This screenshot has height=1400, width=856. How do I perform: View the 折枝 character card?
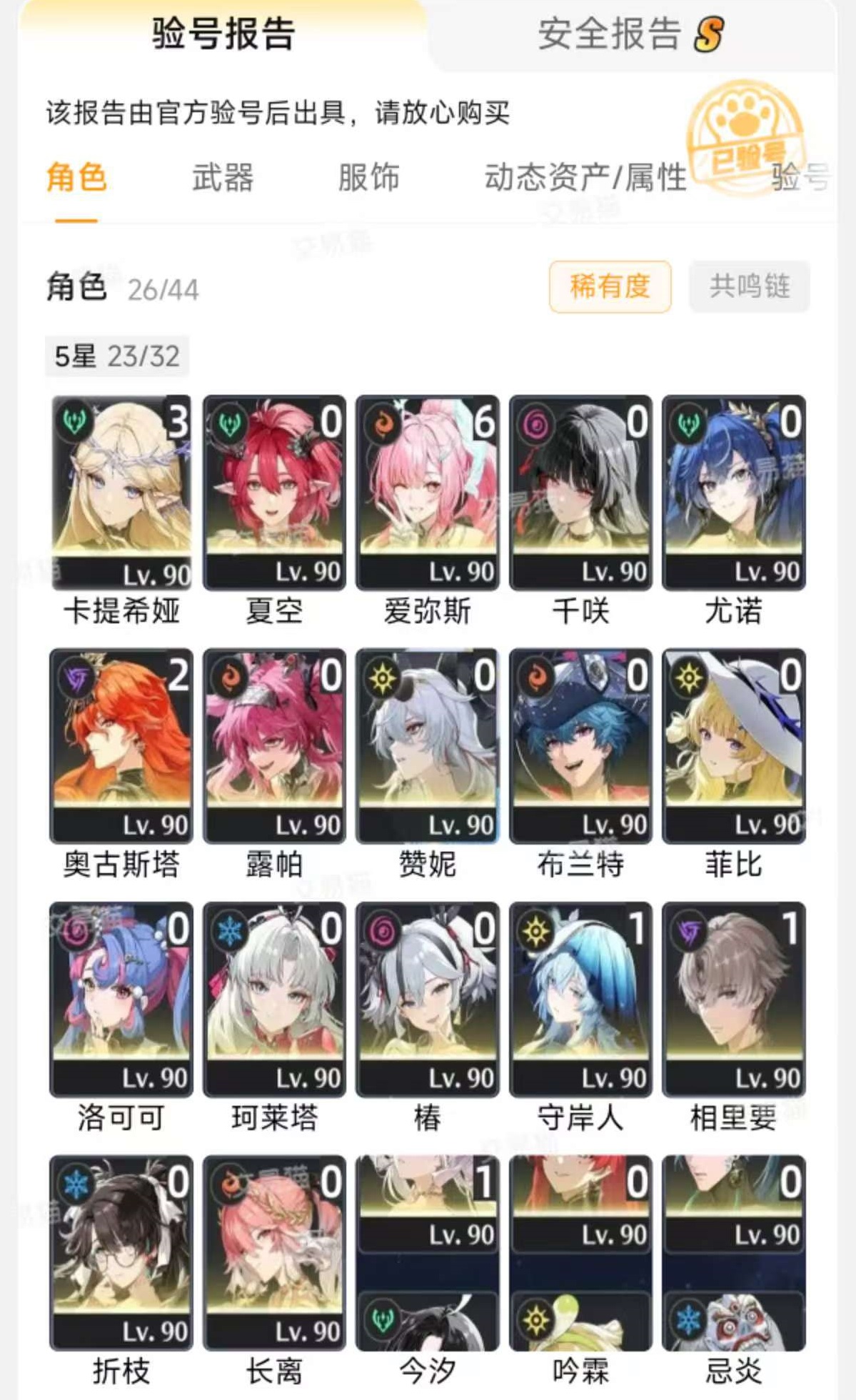[x=121, y=1253]
